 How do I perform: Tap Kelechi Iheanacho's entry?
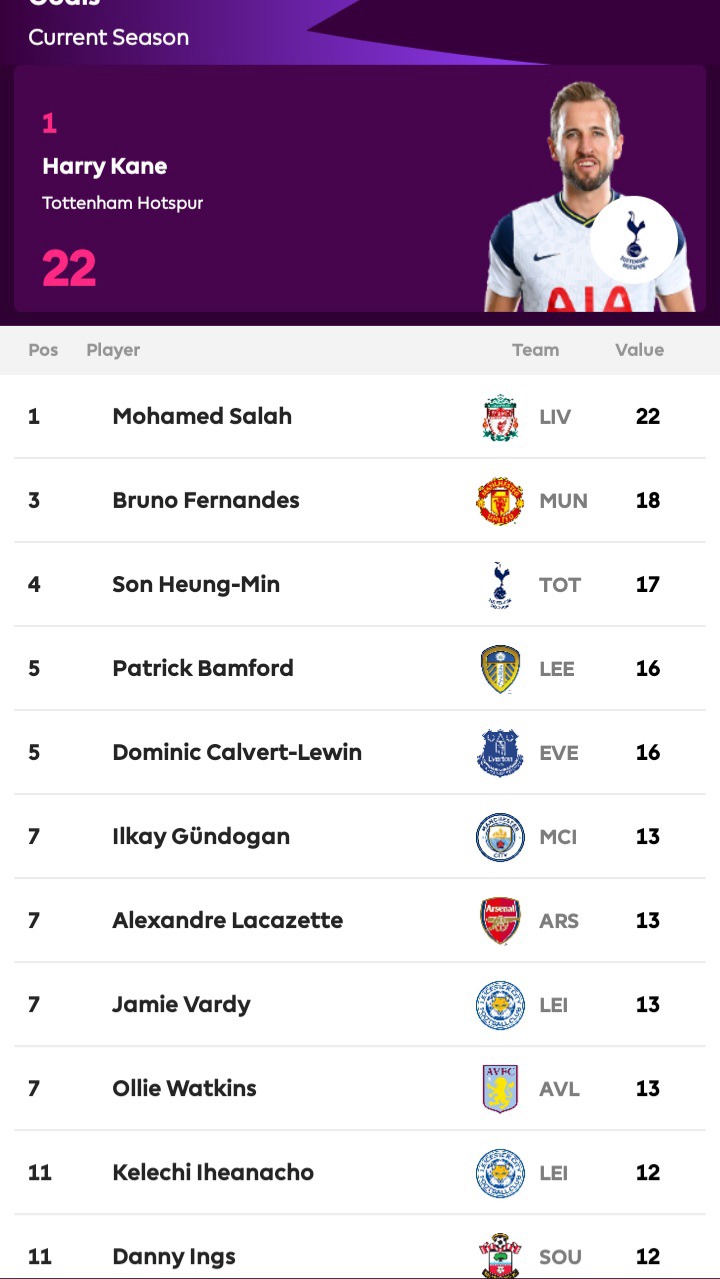[x=360, y=1173]
